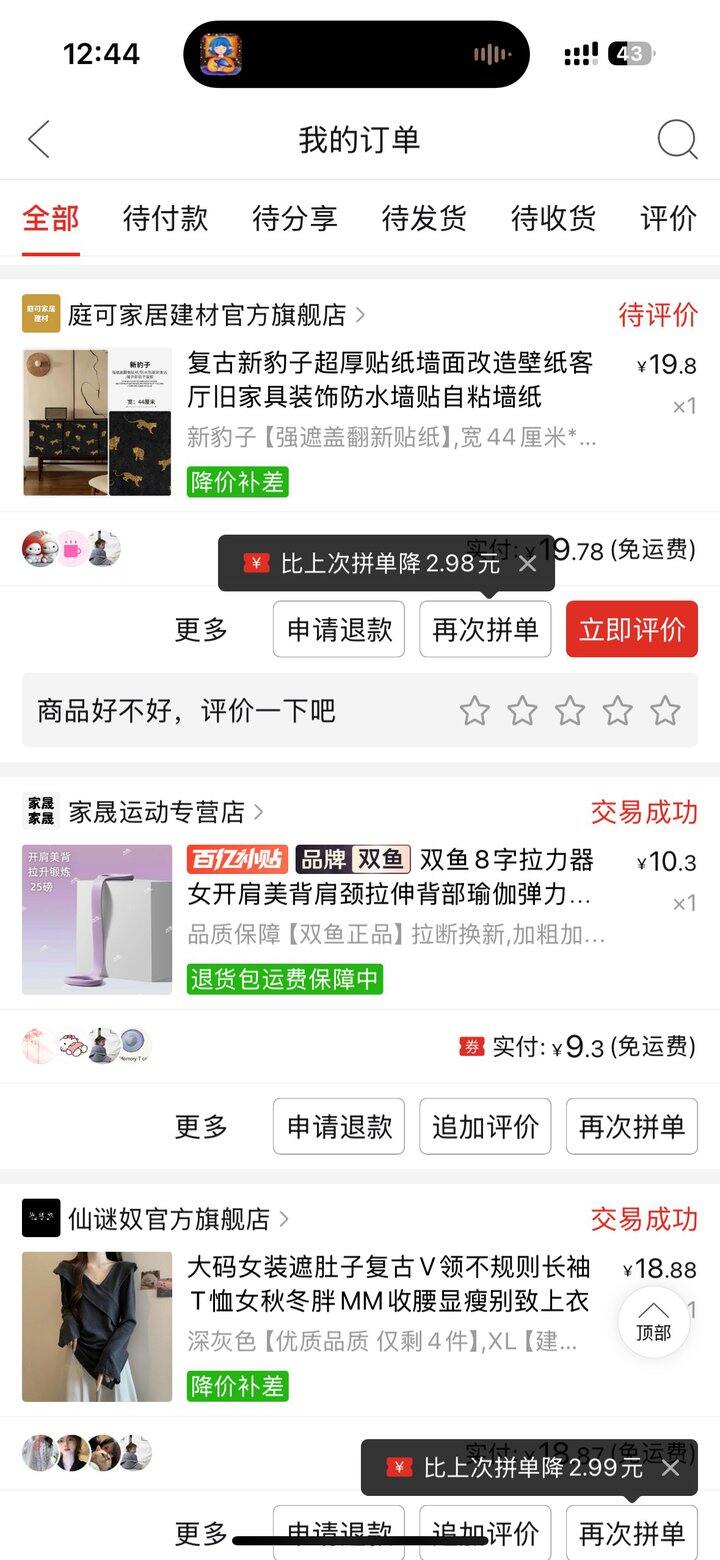Jump to top with 顶部 button
This screenshot has width=720, height=1560.
[x=653, y=1321]
